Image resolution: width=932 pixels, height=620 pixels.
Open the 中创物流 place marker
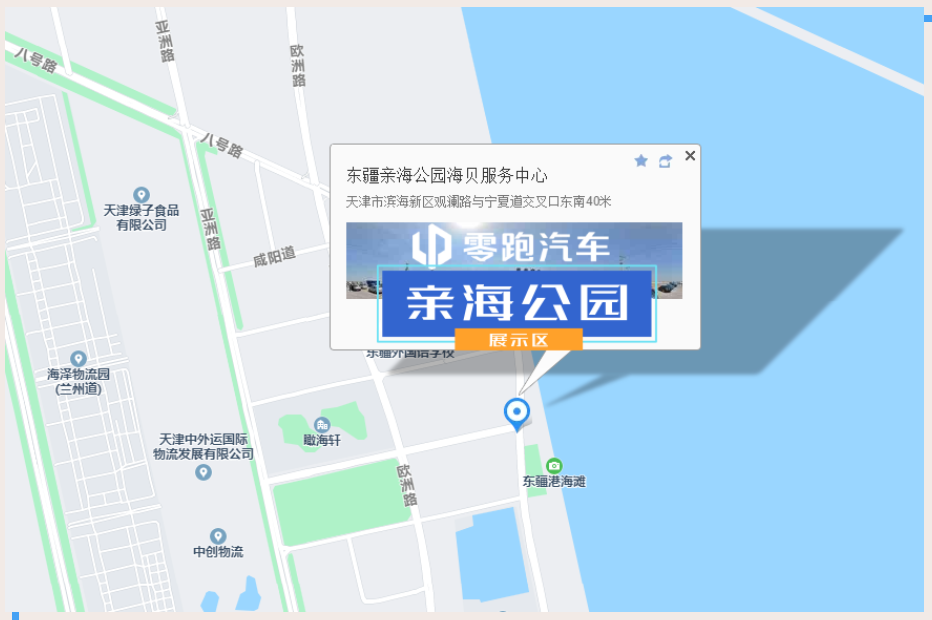point(218,537)
